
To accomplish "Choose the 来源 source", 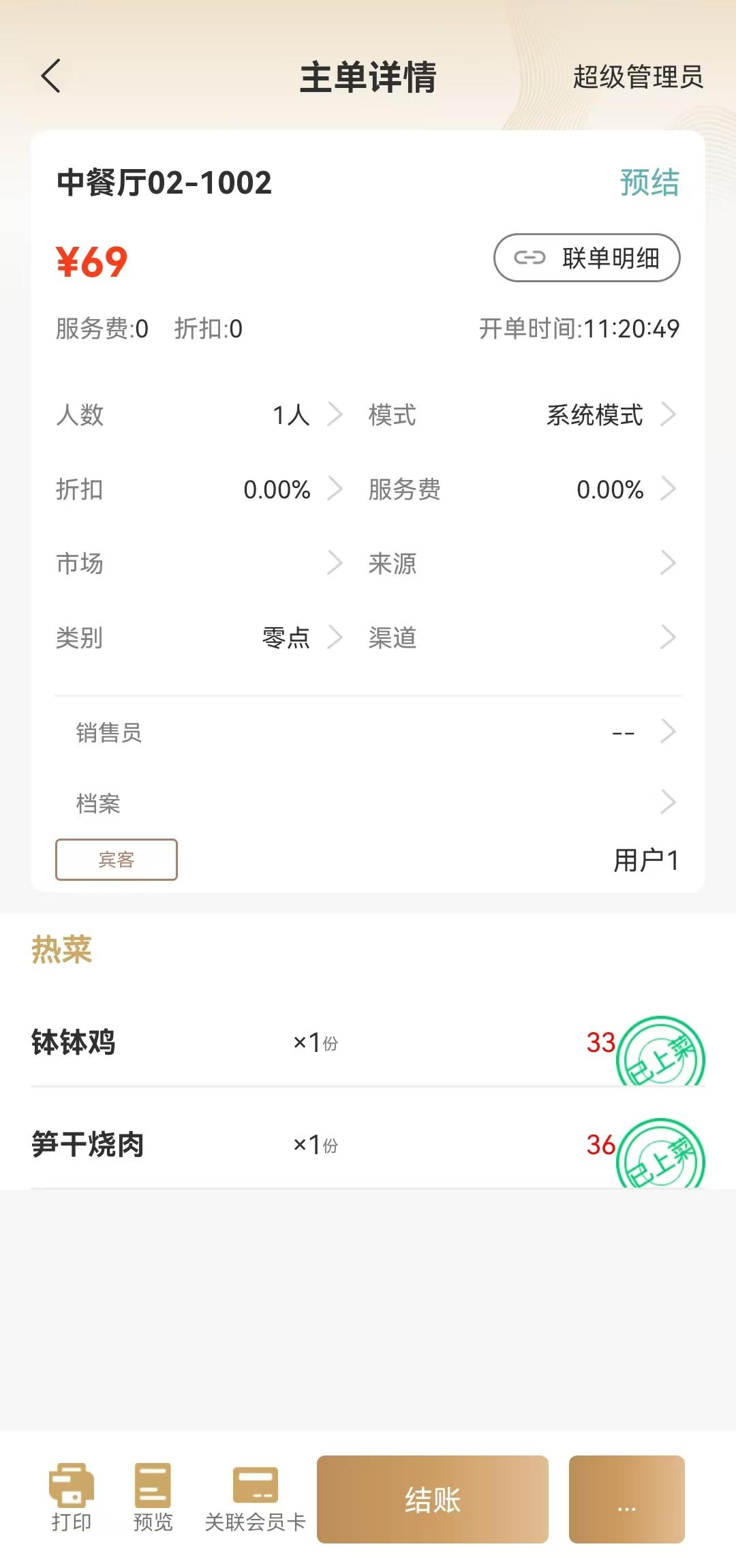I will point(523,563).
